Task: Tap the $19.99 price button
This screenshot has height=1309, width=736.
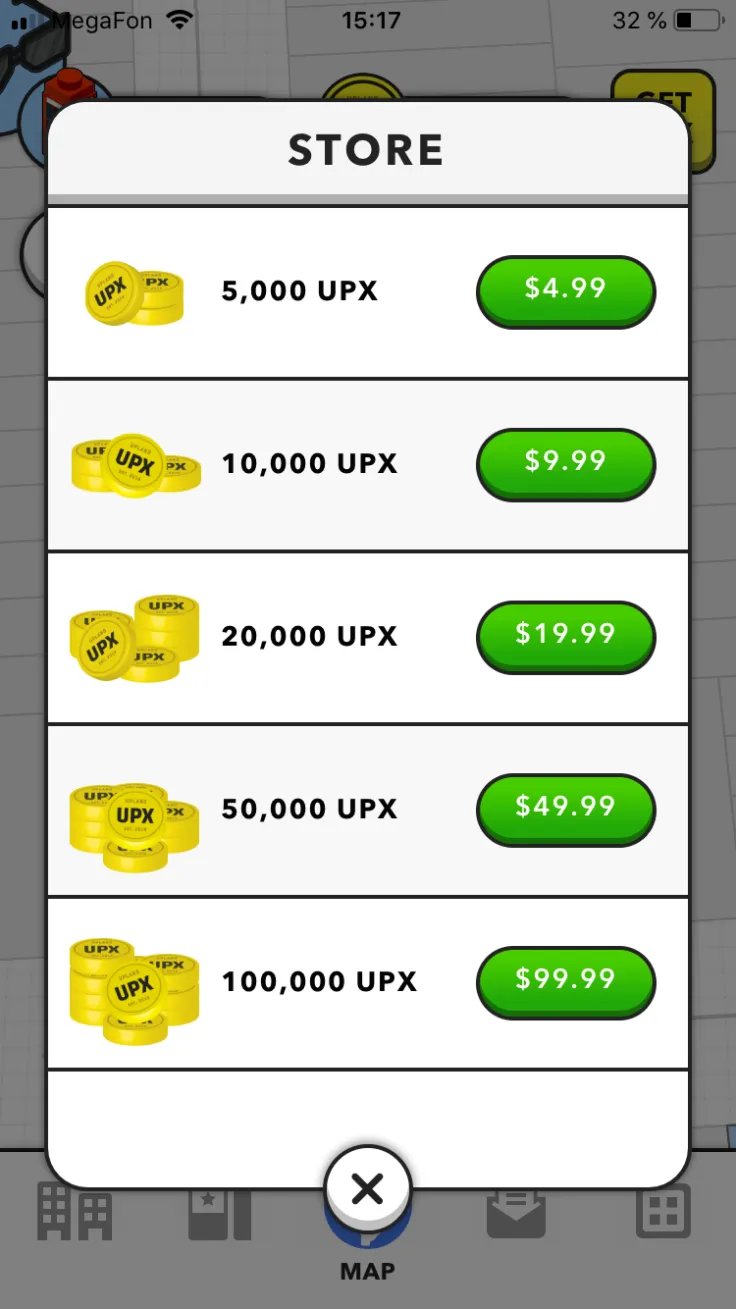Action: tap(565, 635)
